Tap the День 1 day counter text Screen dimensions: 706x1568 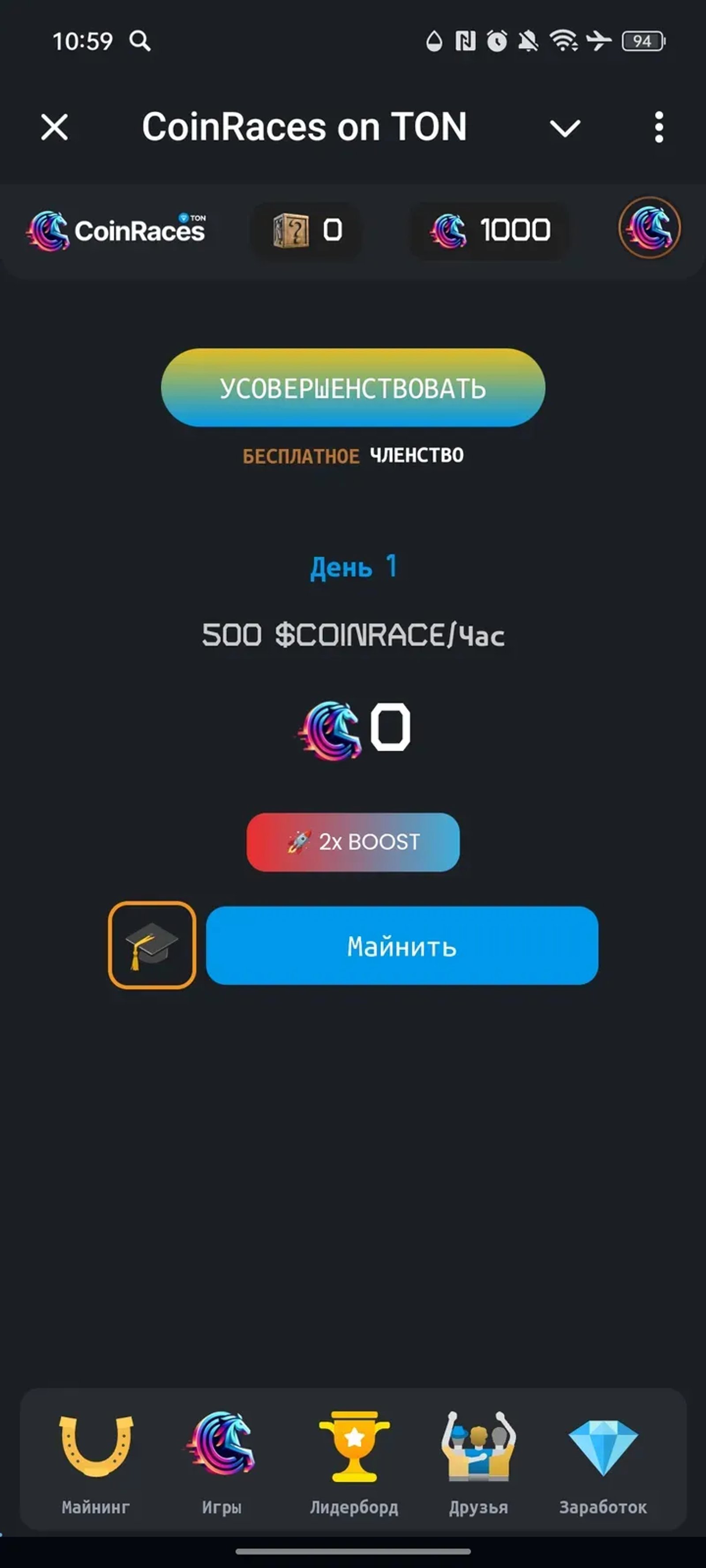point(353,567)
